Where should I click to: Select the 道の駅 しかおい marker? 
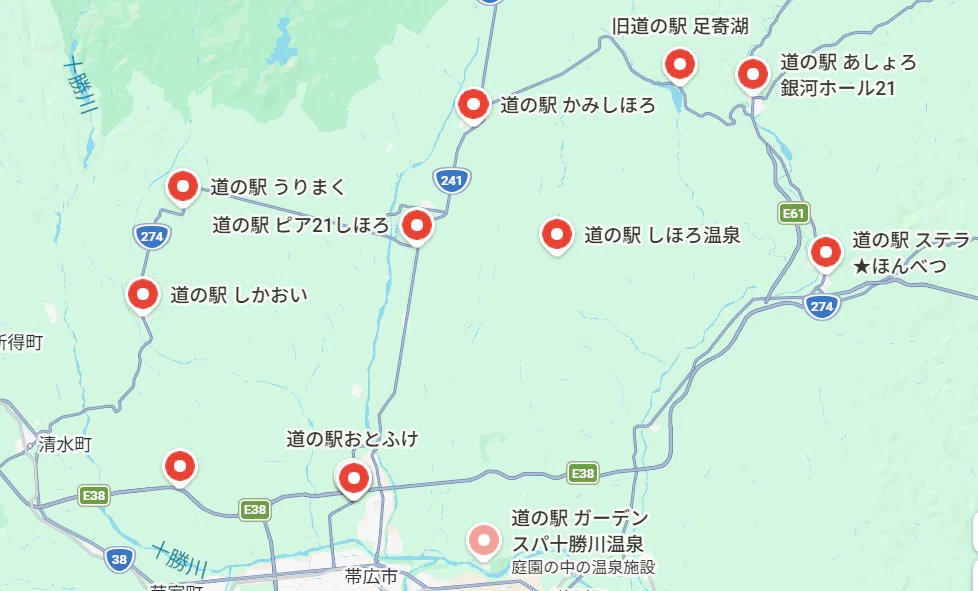143,296
